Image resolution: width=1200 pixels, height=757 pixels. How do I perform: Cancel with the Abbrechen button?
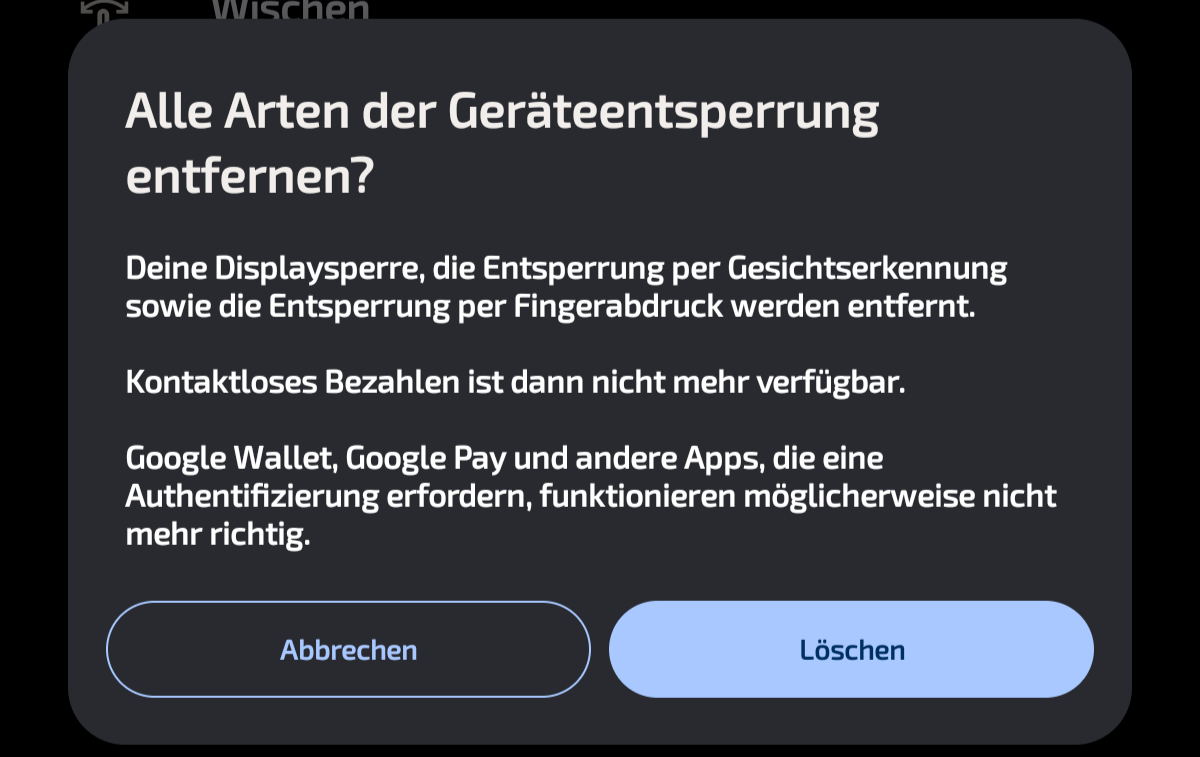[348, 649]
